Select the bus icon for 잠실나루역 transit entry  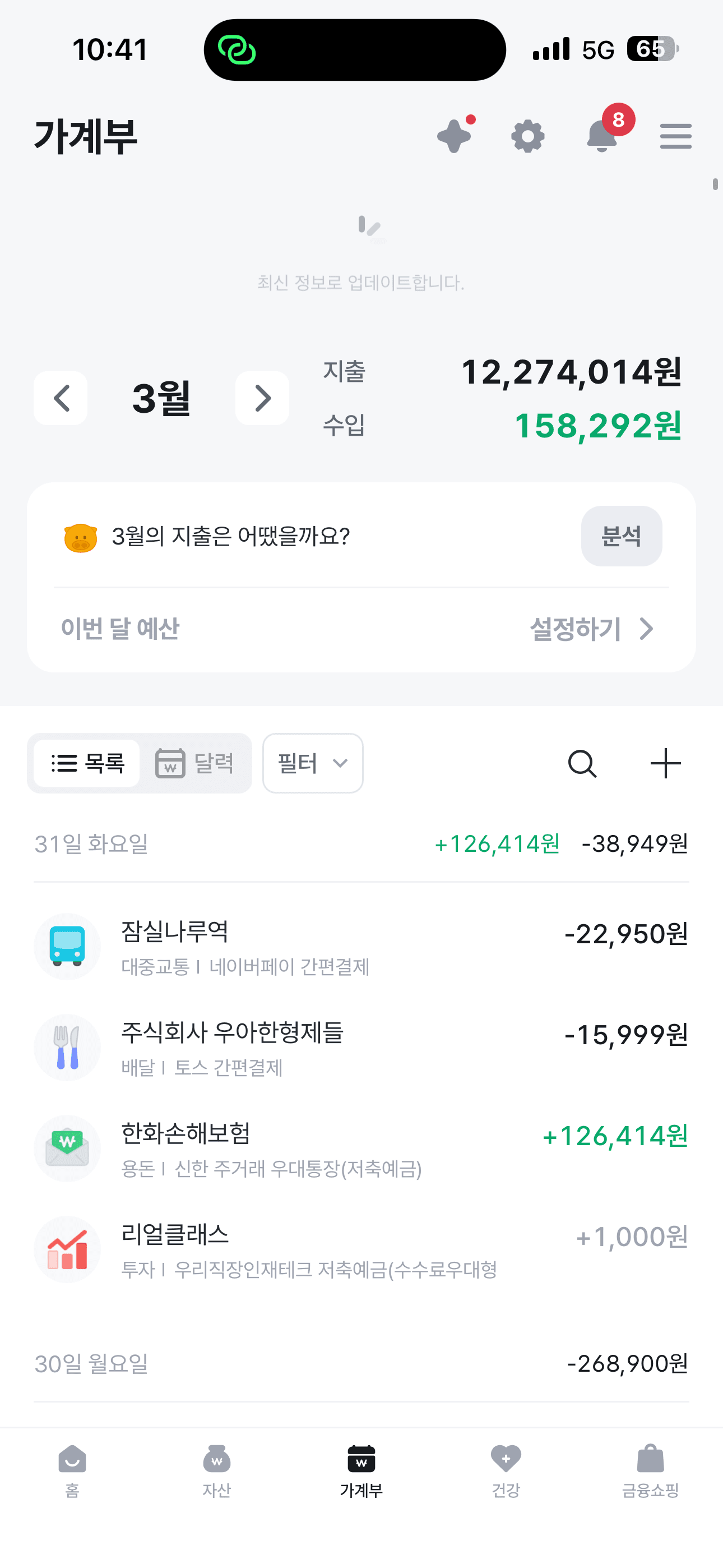68,947
